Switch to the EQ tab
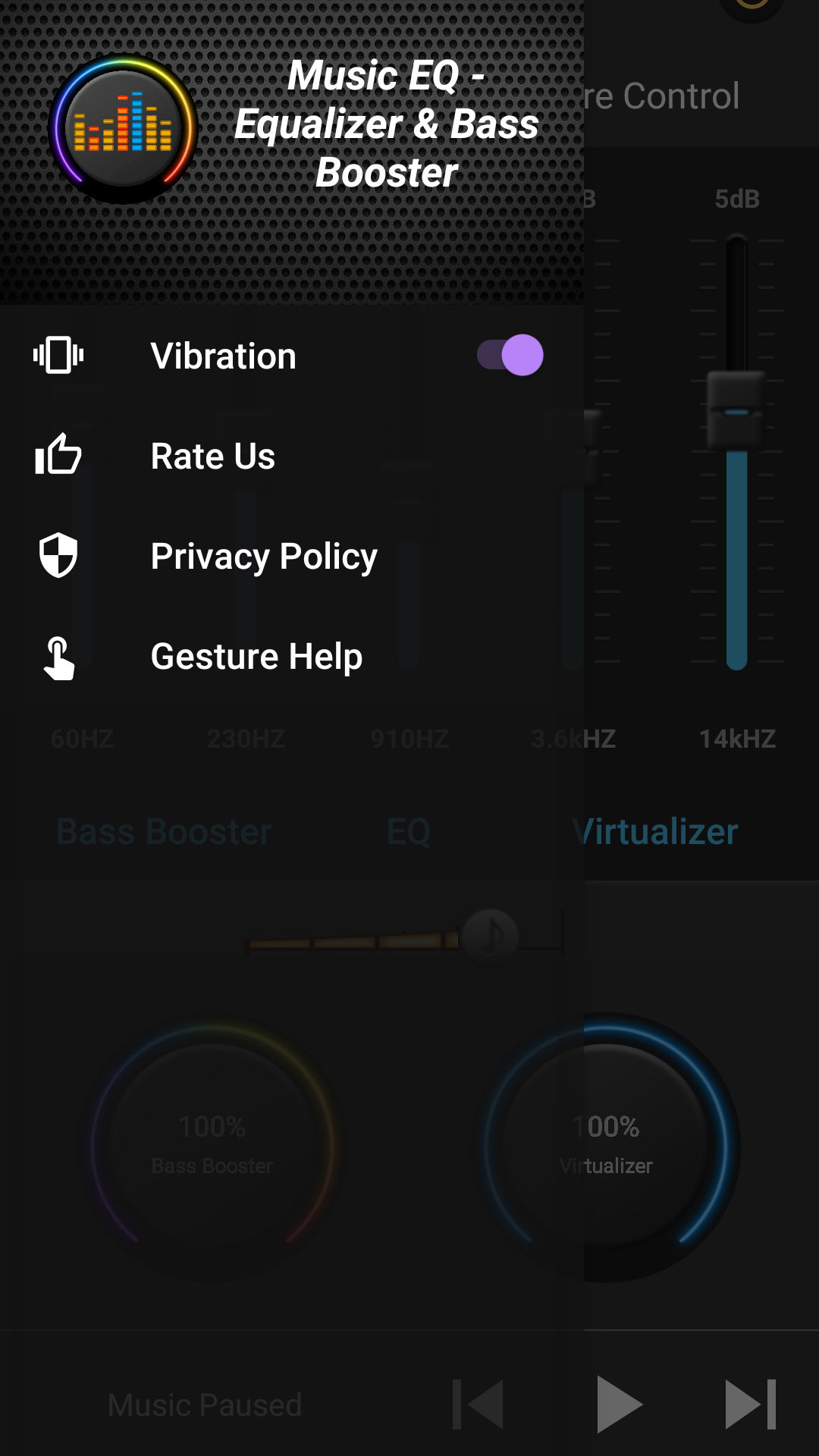Image resolution: width=819 pixels, height=1456 pixels. pyautogui.click(x=408, y=831)
